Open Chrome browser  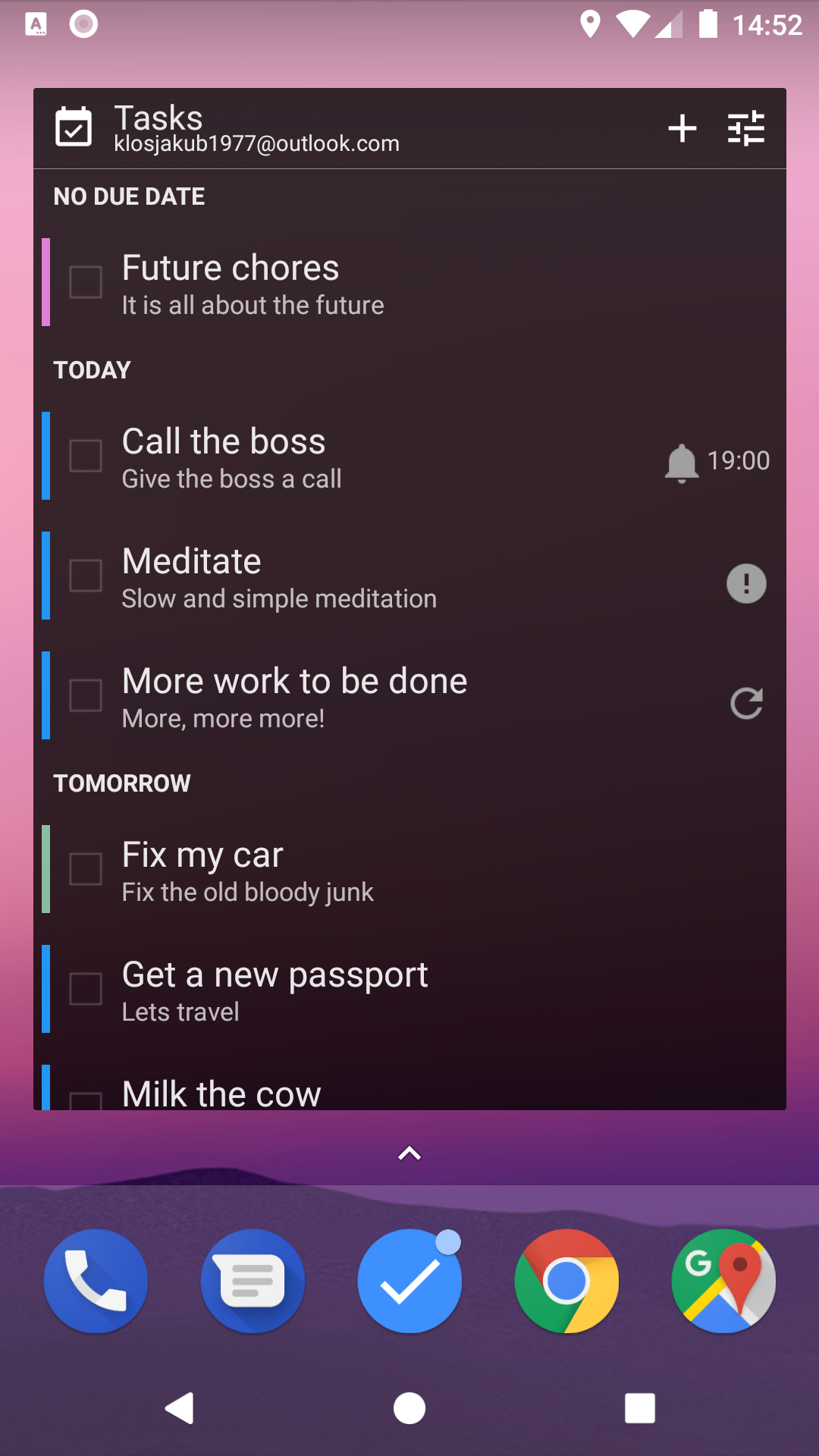tap(566, 1281)
